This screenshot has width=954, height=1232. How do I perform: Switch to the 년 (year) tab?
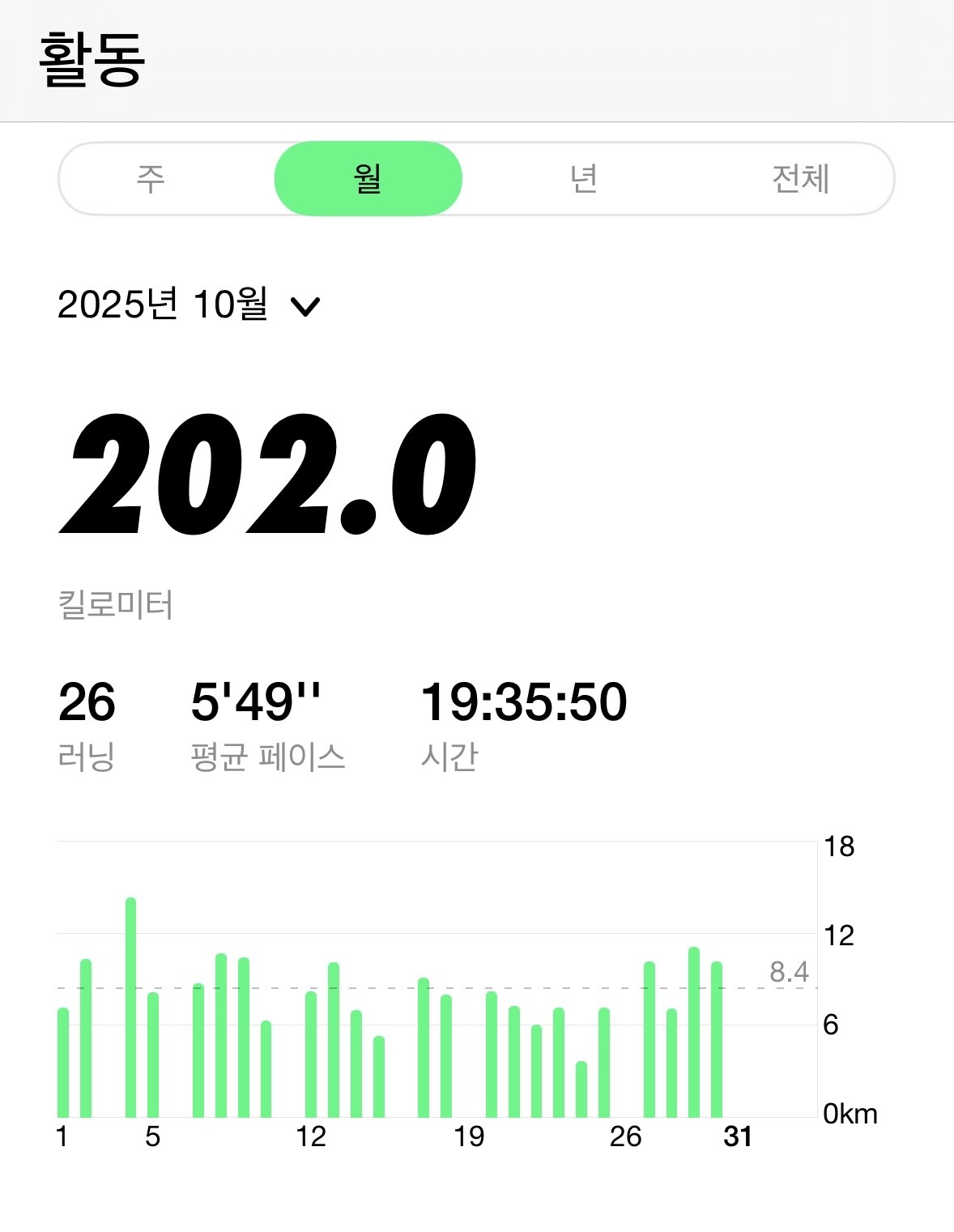coord(584,178)
